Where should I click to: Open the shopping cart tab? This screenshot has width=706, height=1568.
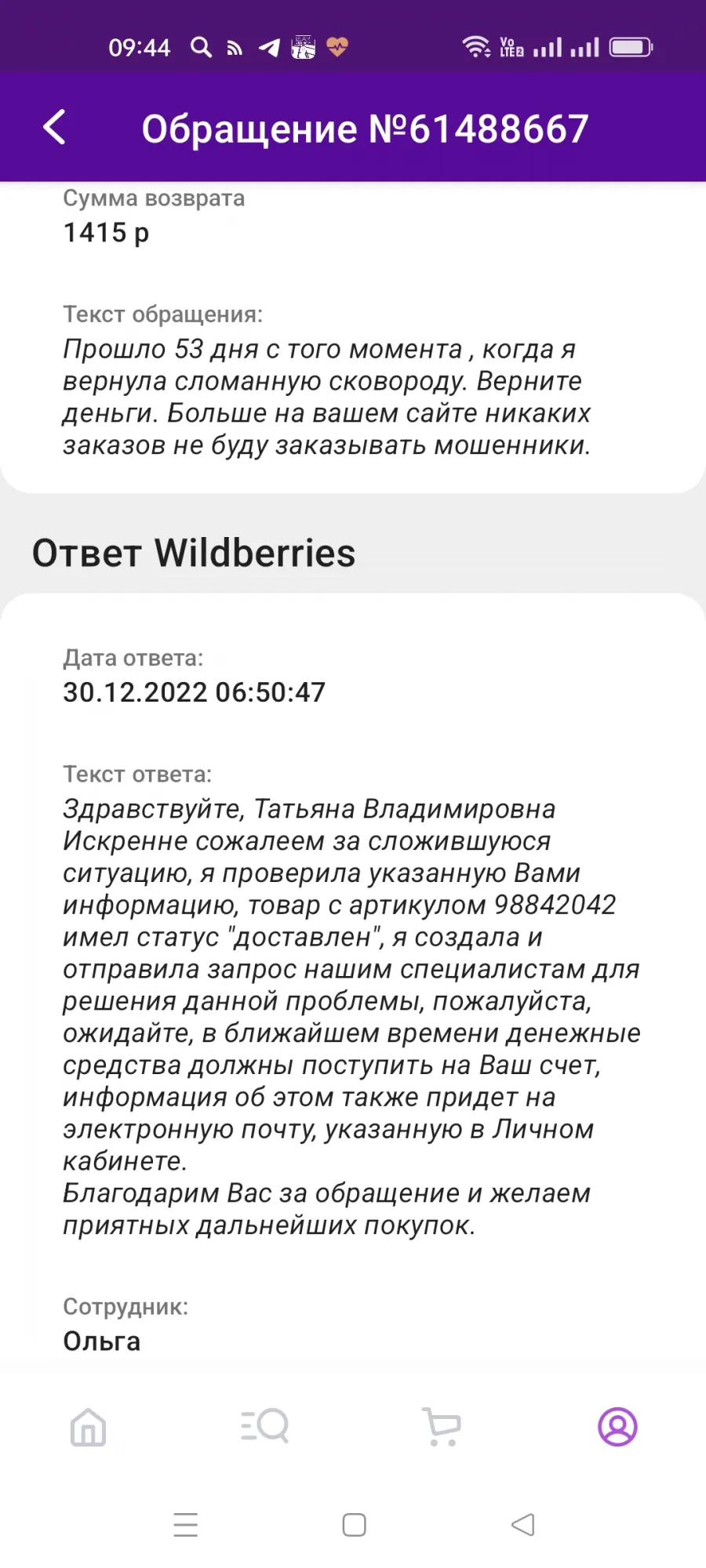point(442,1426)
